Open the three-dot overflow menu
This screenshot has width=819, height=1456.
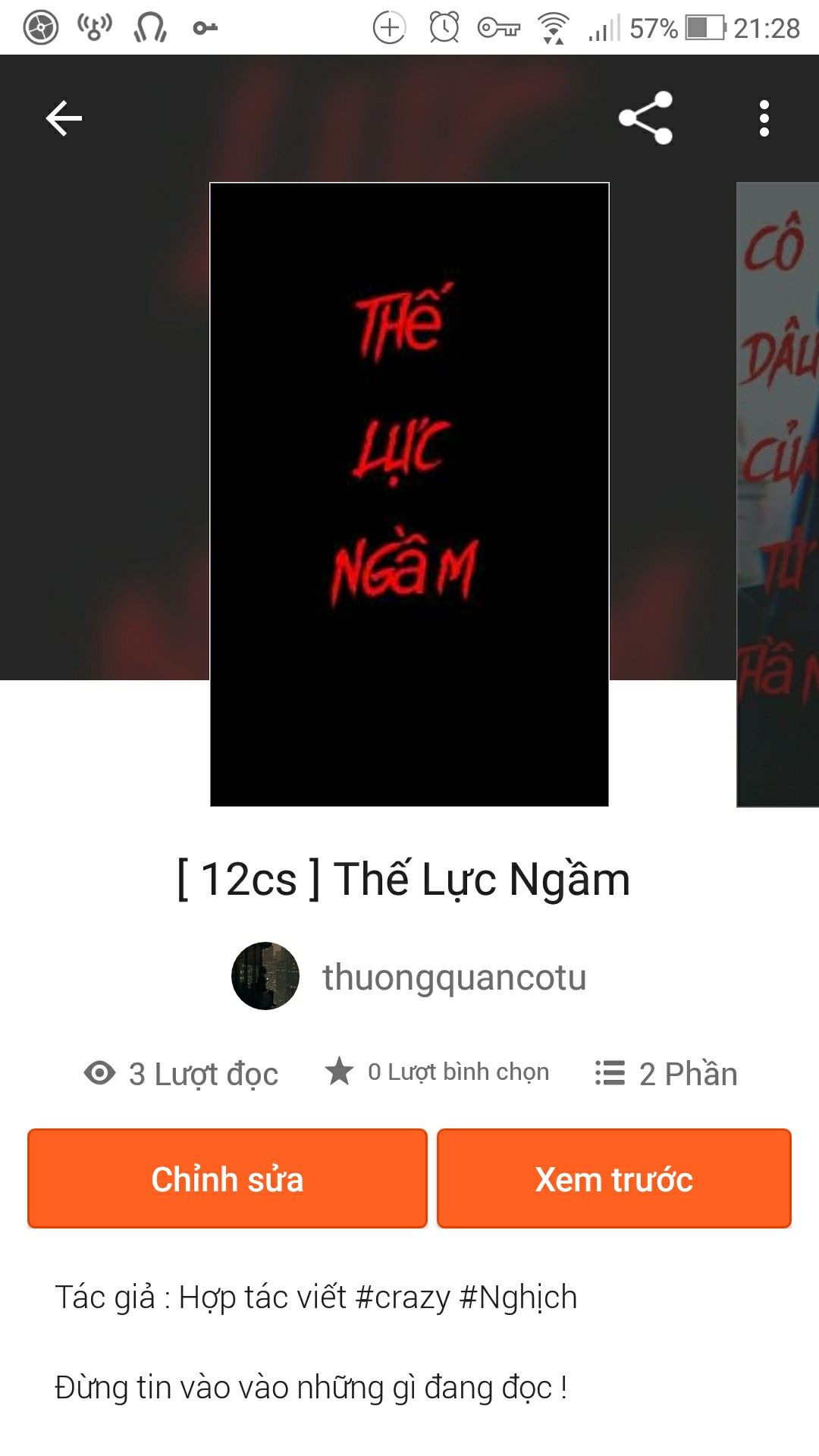(764, 118)
